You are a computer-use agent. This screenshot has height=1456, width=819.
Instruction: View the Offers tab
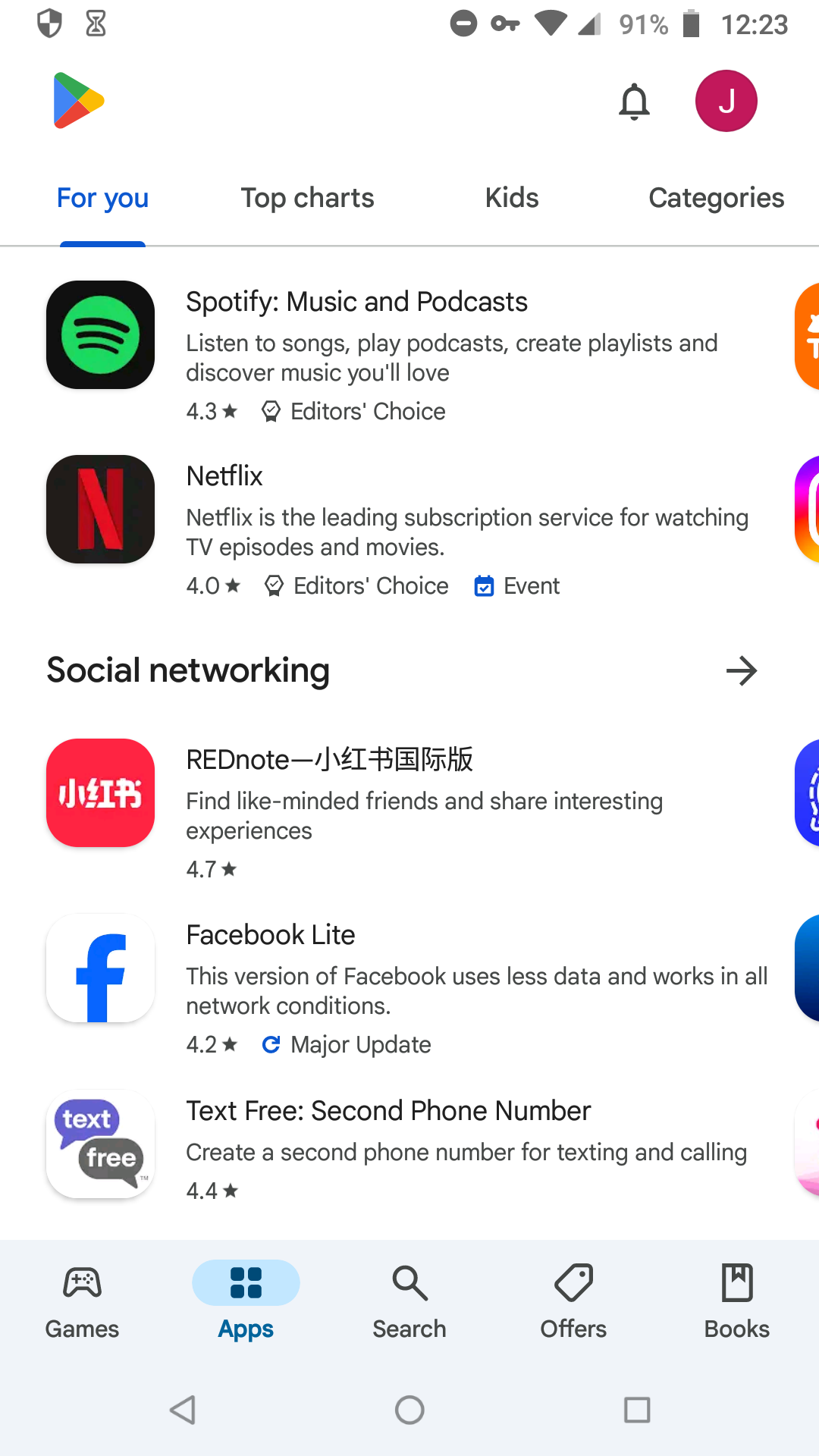573,1303
